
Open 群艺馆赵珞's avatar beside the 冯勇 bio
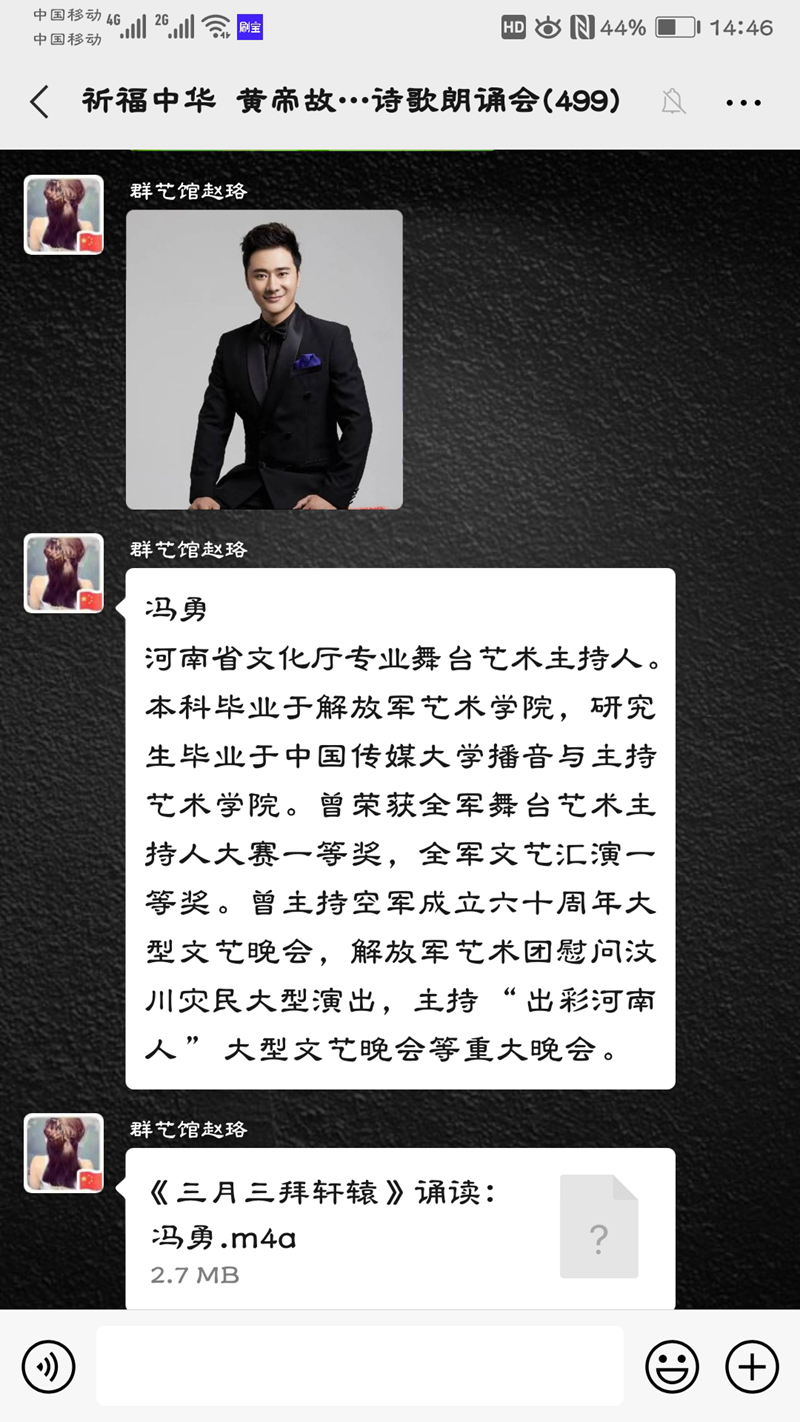(64, 573)
